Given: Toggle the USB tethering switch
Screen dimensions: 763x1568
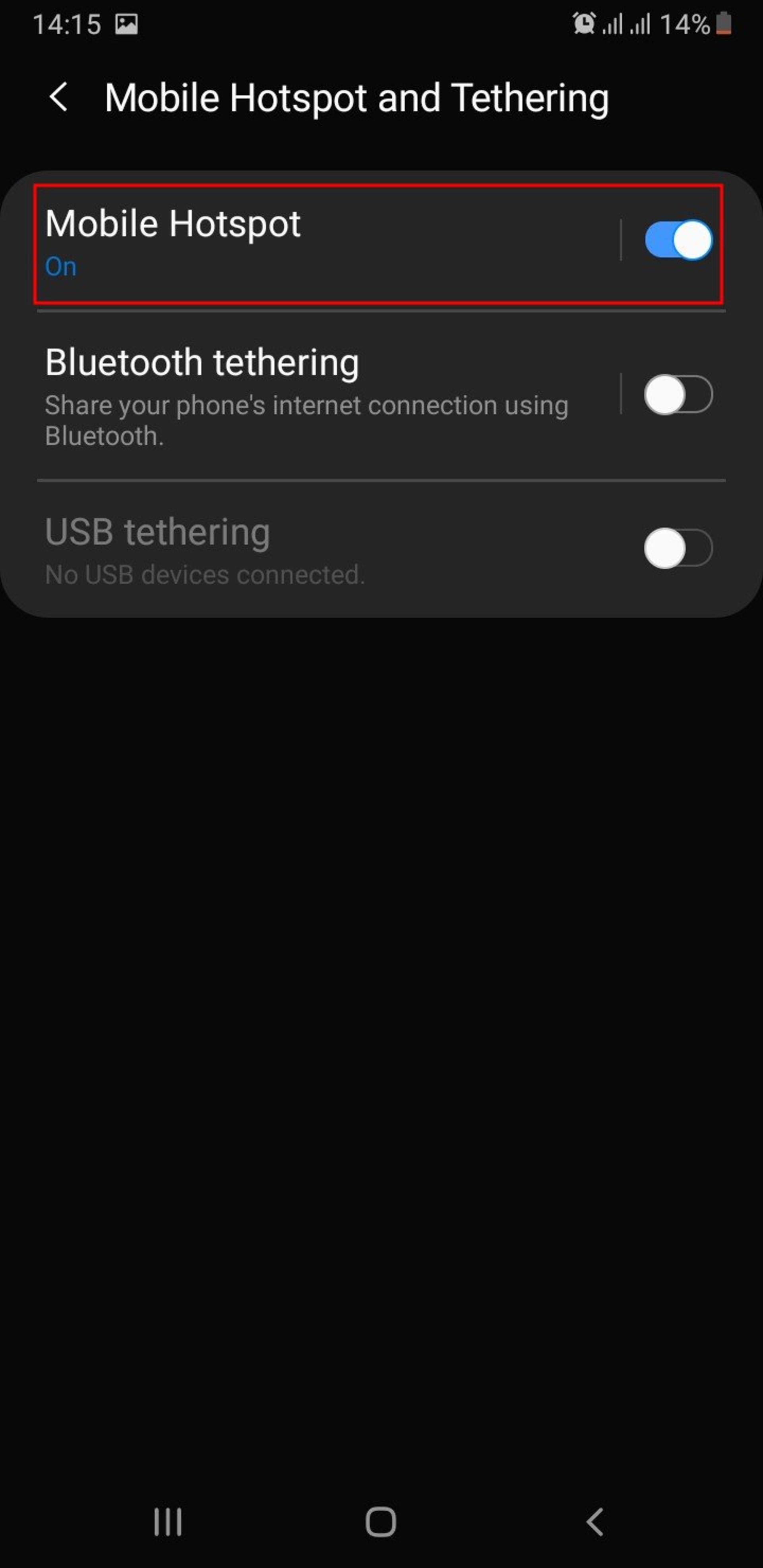Looking at the screenshot, I should (678, 548).
